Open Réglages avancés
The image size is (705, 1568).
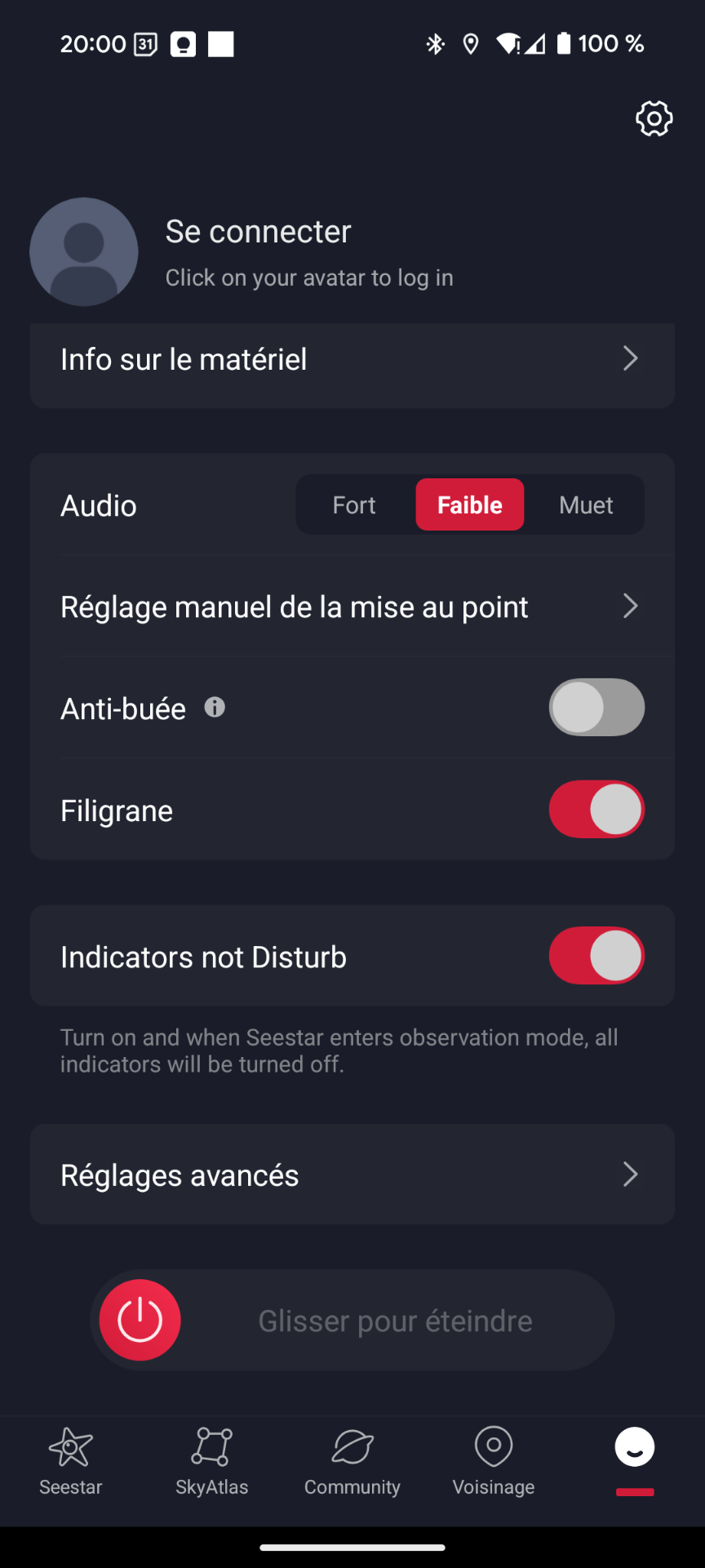tap(352, 1175)
